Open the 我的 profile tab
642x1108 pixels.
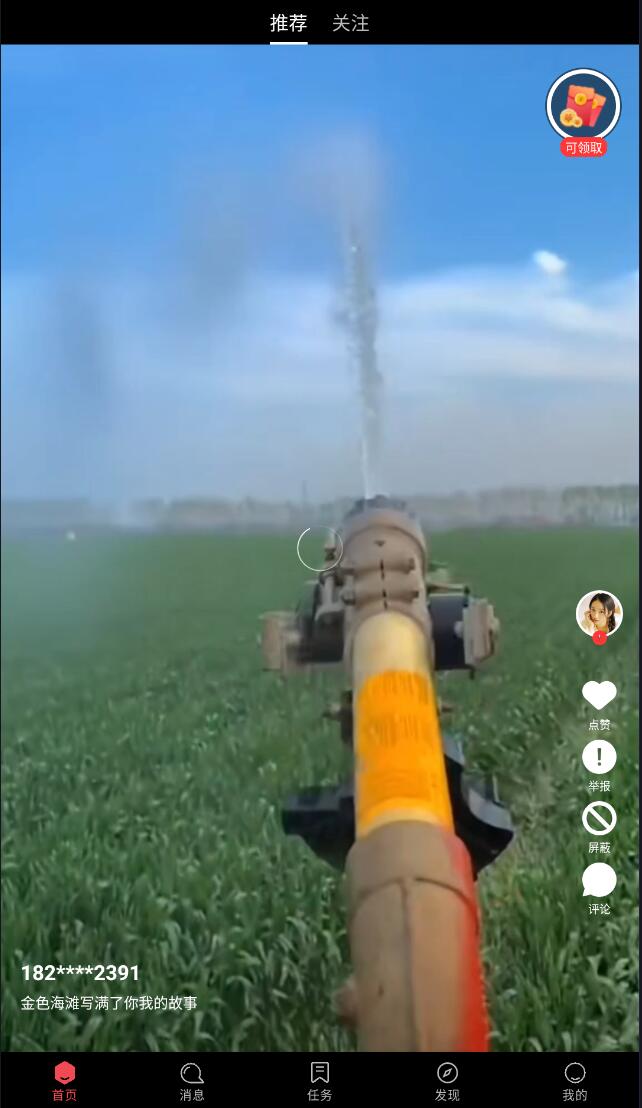coord(575,1081)
